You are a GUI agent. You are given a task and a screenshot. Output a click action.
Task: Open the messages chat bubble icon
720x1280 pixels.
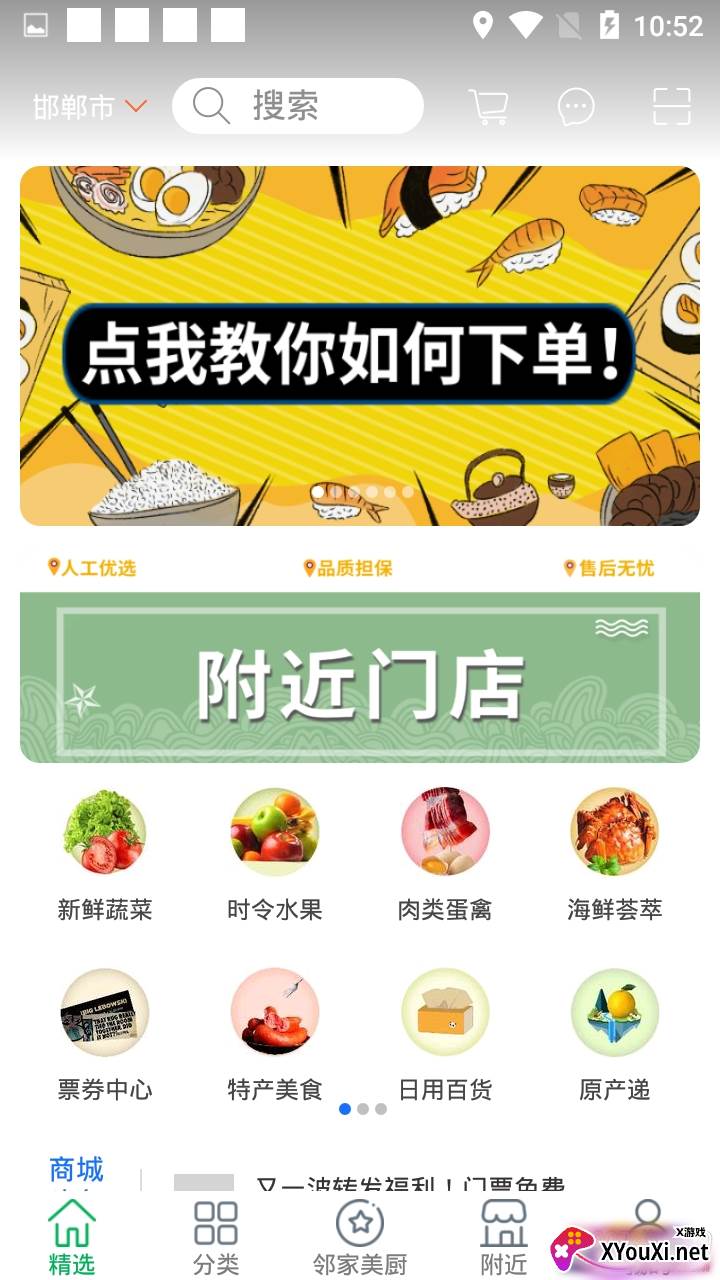pyautogui.click(x=576, y=106)
